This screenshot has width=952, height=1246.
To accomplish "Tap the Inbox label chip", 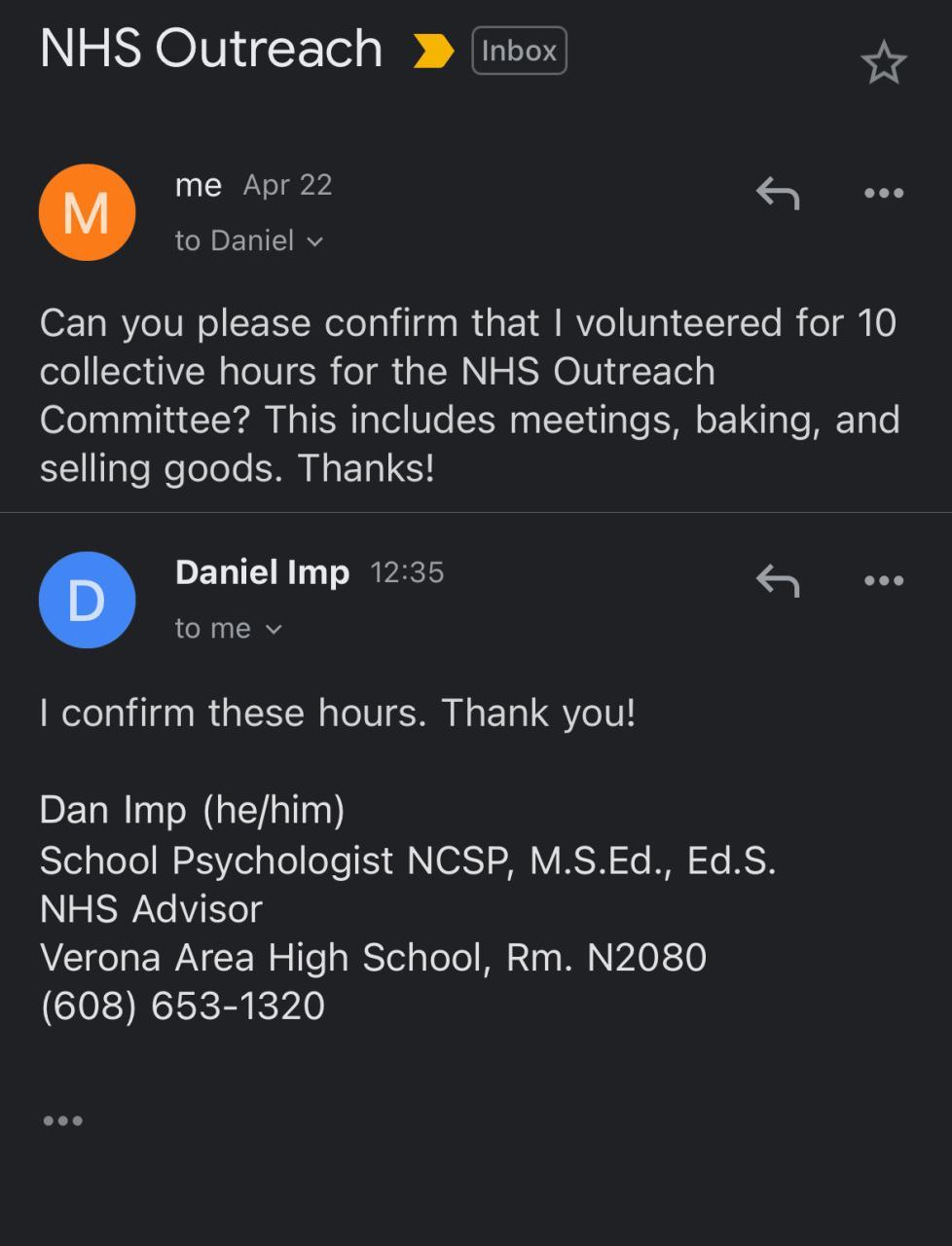I will click(519, 51).
